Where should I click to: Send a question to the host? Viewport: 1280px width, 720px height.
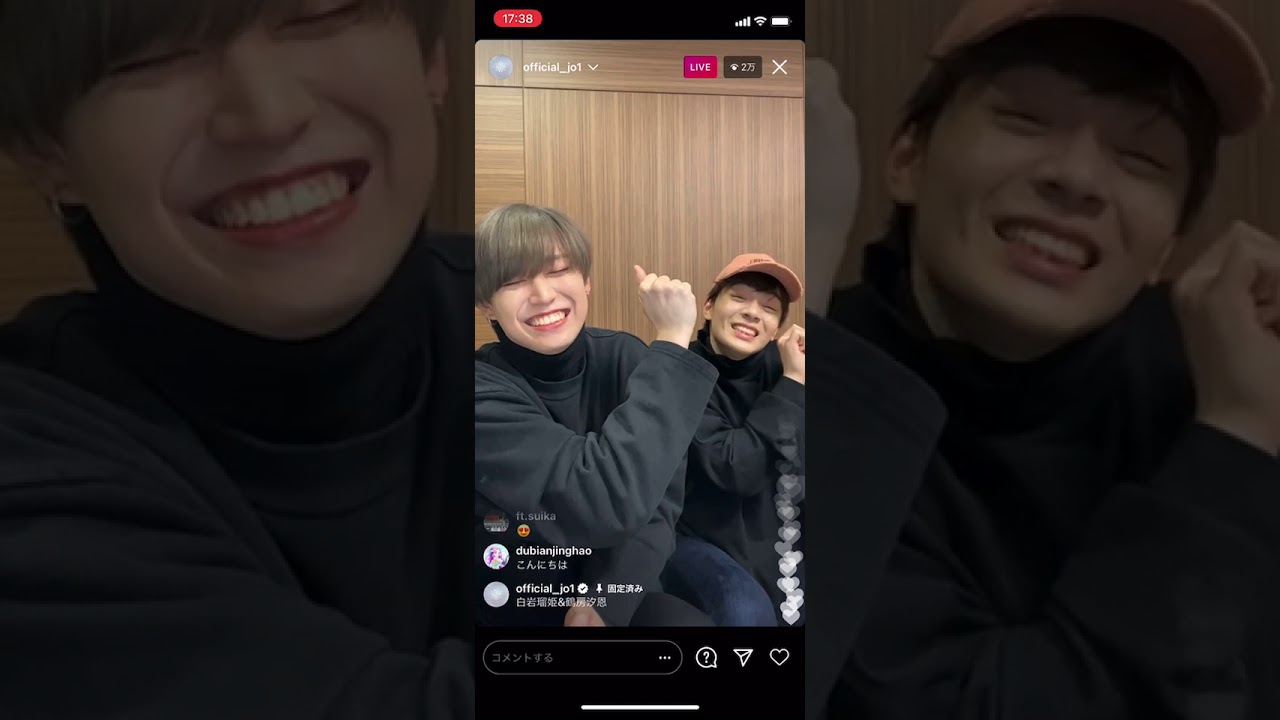pyautogui.click(x=706, y=657)
